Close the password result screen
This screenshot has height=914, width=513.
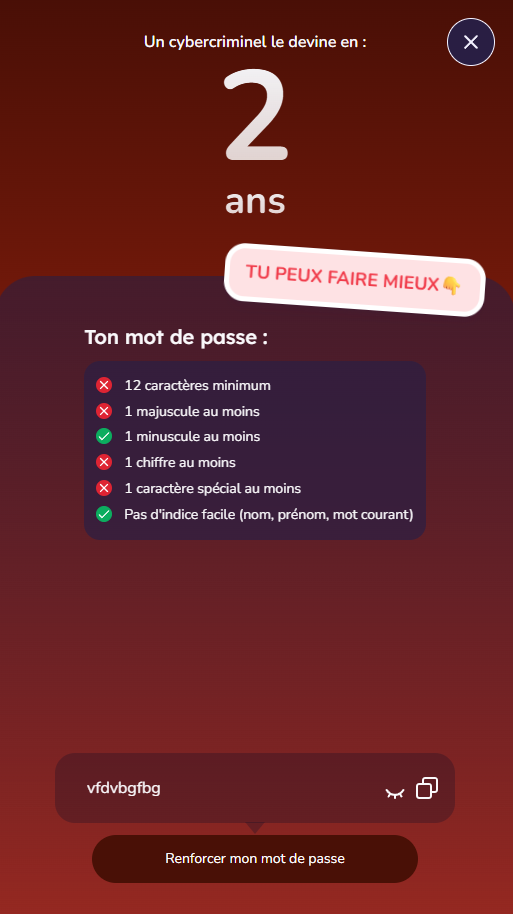click(470, 42)
